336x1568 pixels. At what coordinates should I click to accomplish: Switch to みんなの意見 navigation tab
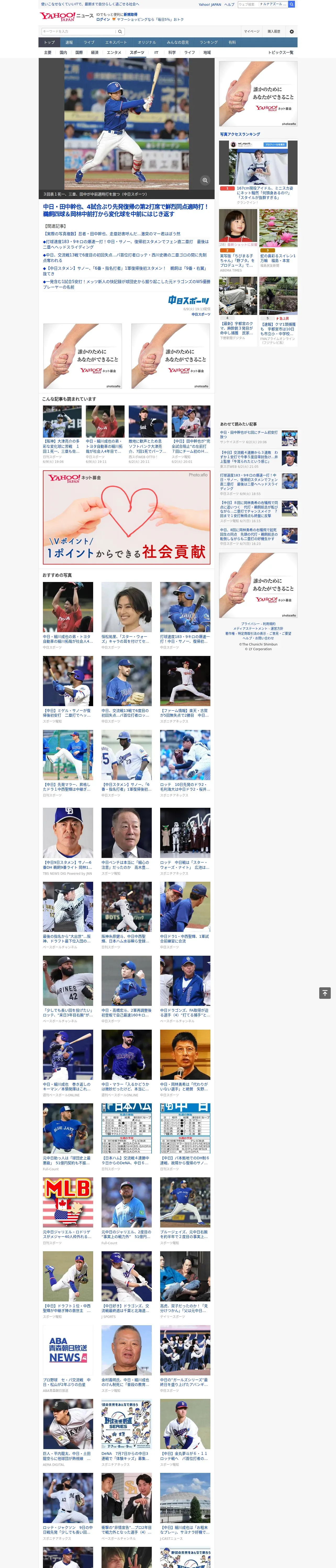tap(177, 43)
